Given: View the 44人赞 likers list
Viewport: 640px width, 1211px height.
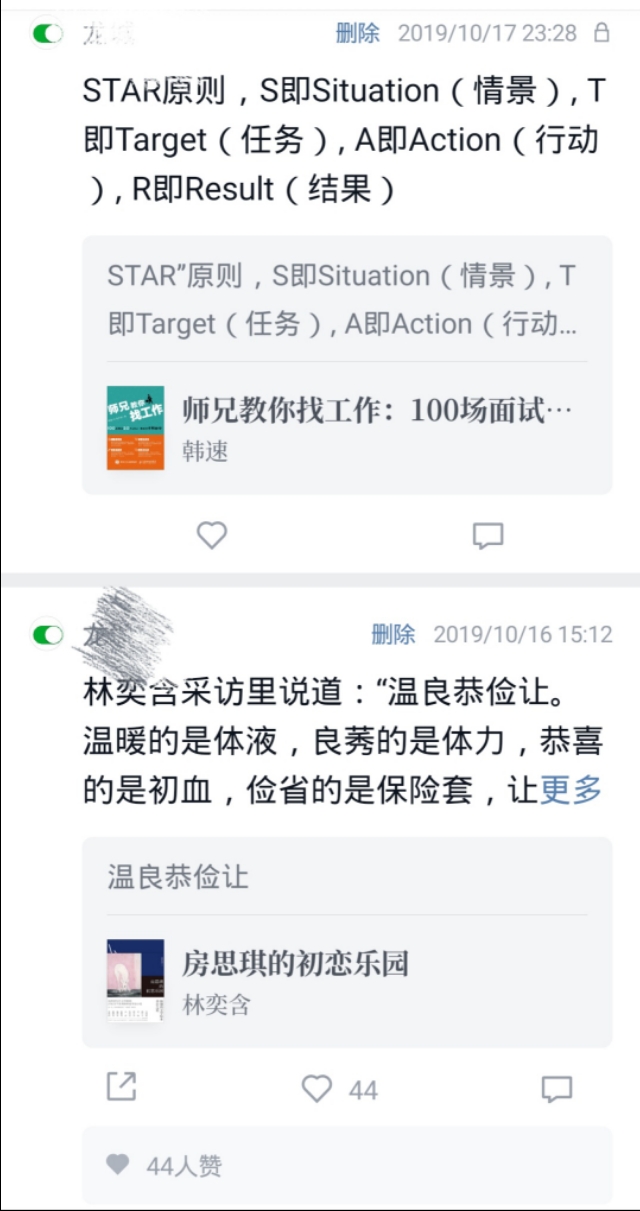Looking at the screenshot, I should tap(166, 1165).
